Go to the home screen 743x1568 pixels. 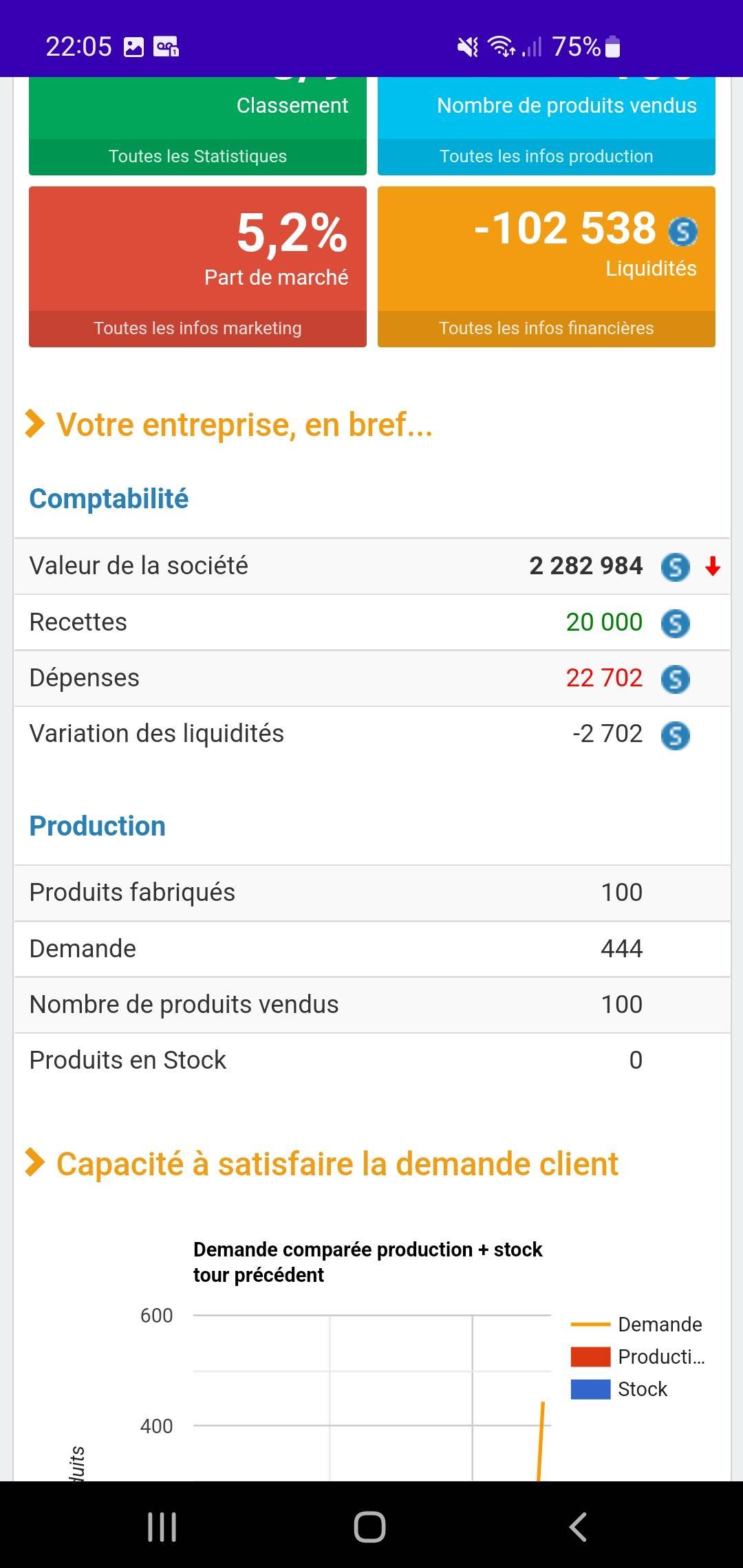pyautogui.click(x=370, y=1527)
